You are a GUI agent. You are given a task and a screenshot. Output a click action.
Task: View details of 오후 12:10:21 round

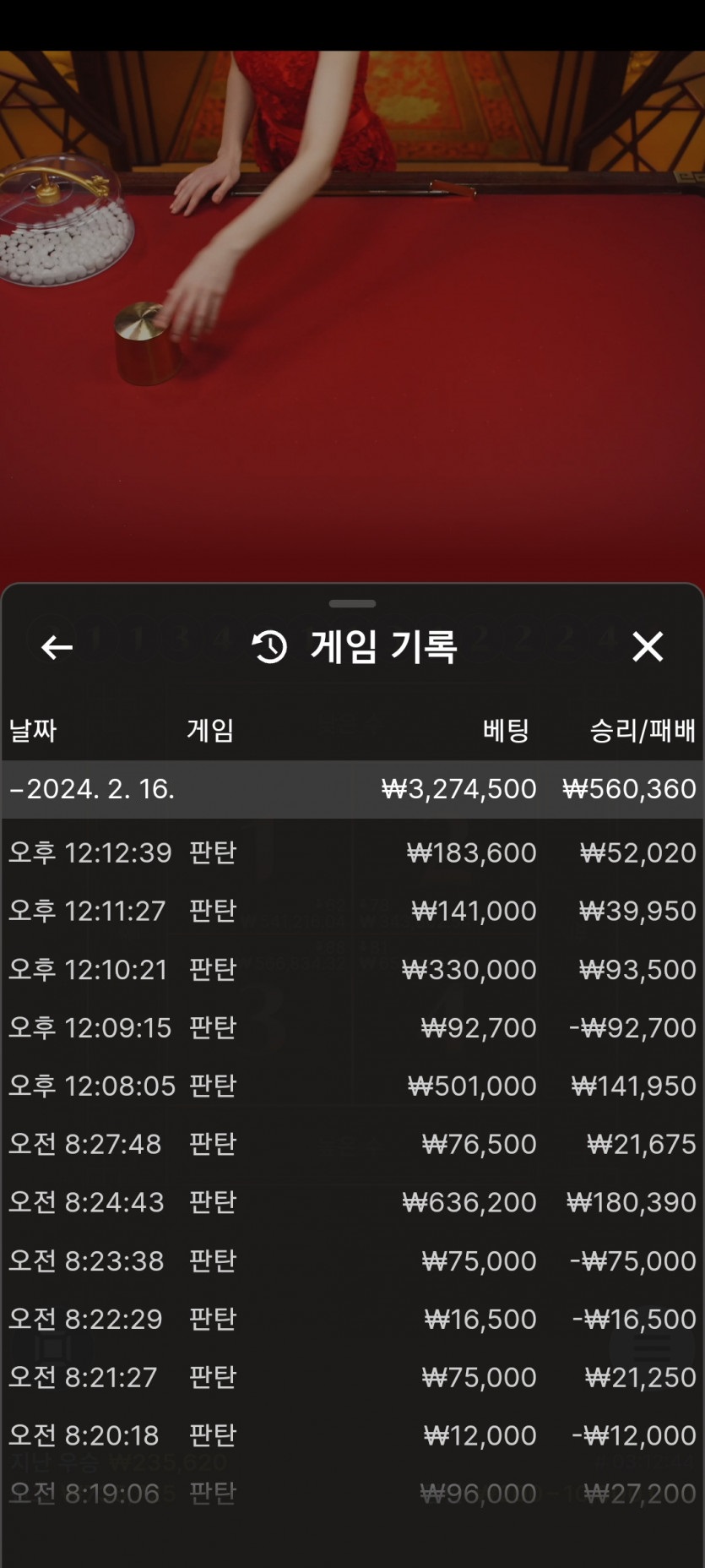tap(352, 969)
